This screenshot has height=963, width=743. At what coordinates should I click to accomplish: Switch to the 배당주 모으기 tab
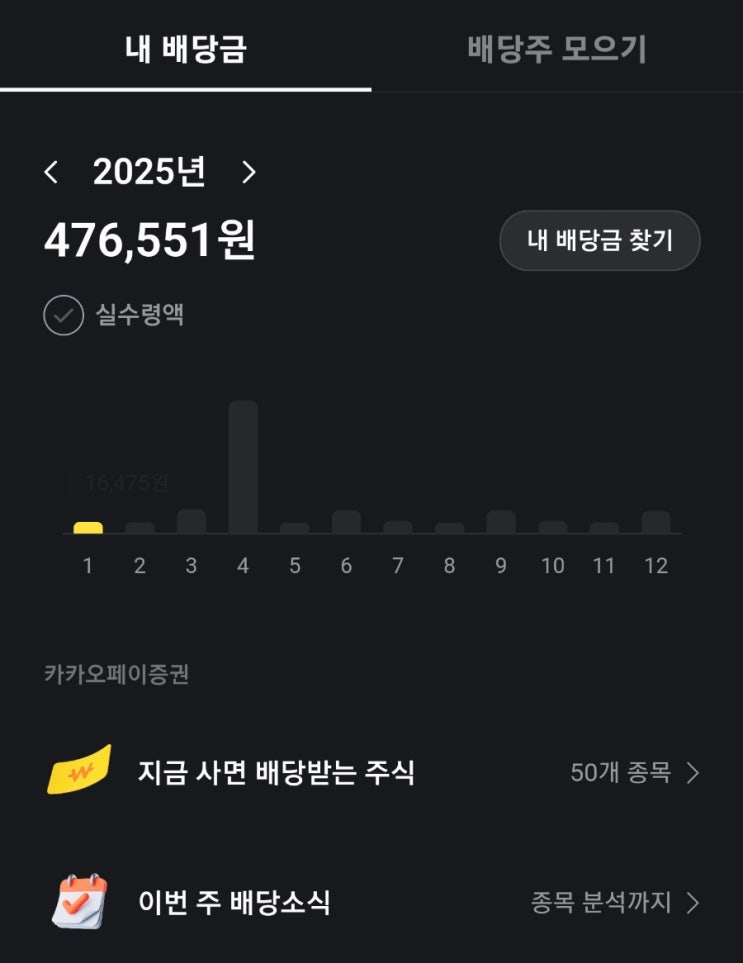tap(557, 49)
